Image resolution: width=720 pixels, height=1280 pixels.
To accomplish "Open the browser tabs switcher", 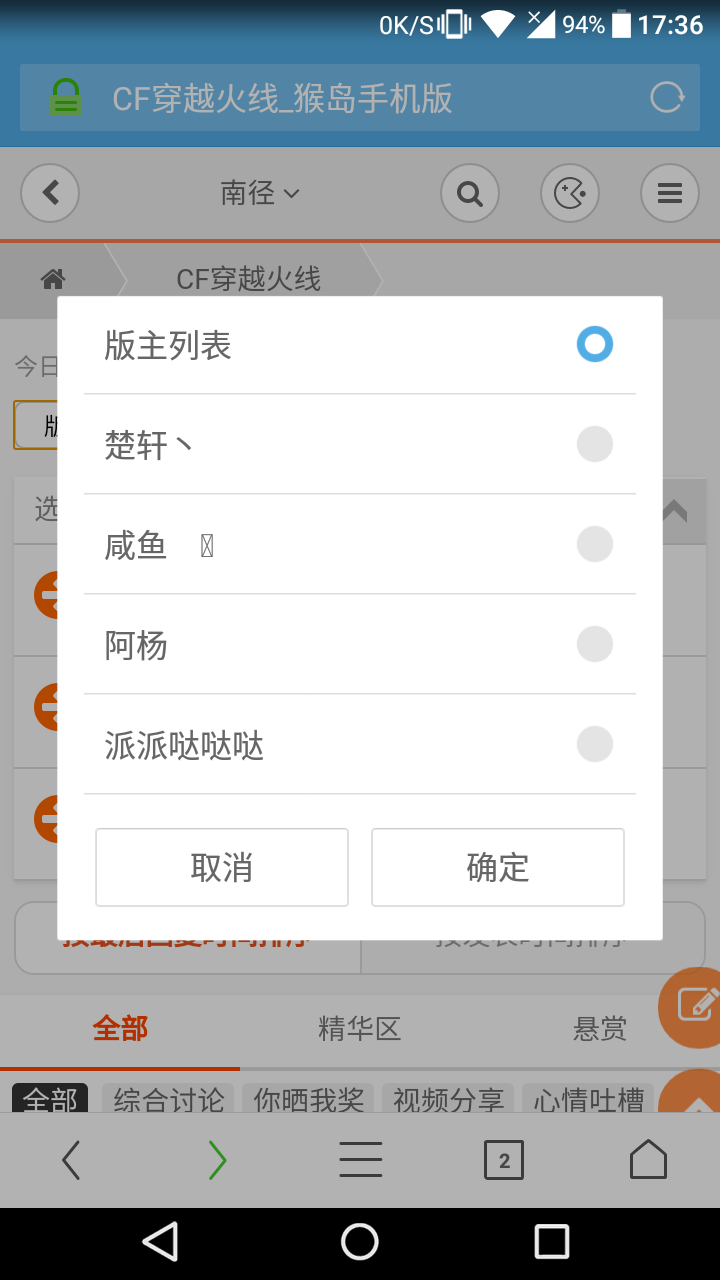I will point(504,1160).
